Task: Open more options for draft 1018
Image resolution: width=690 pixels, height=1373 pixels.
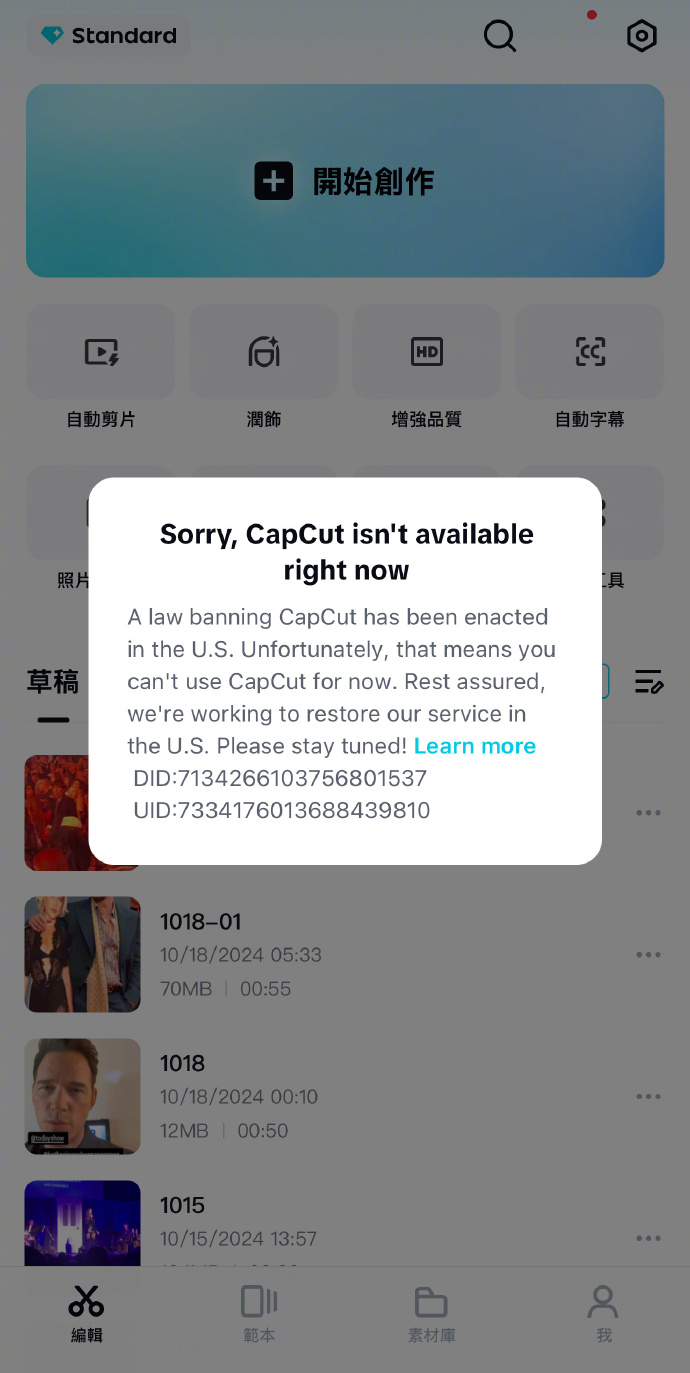Action: point(648,1097)
